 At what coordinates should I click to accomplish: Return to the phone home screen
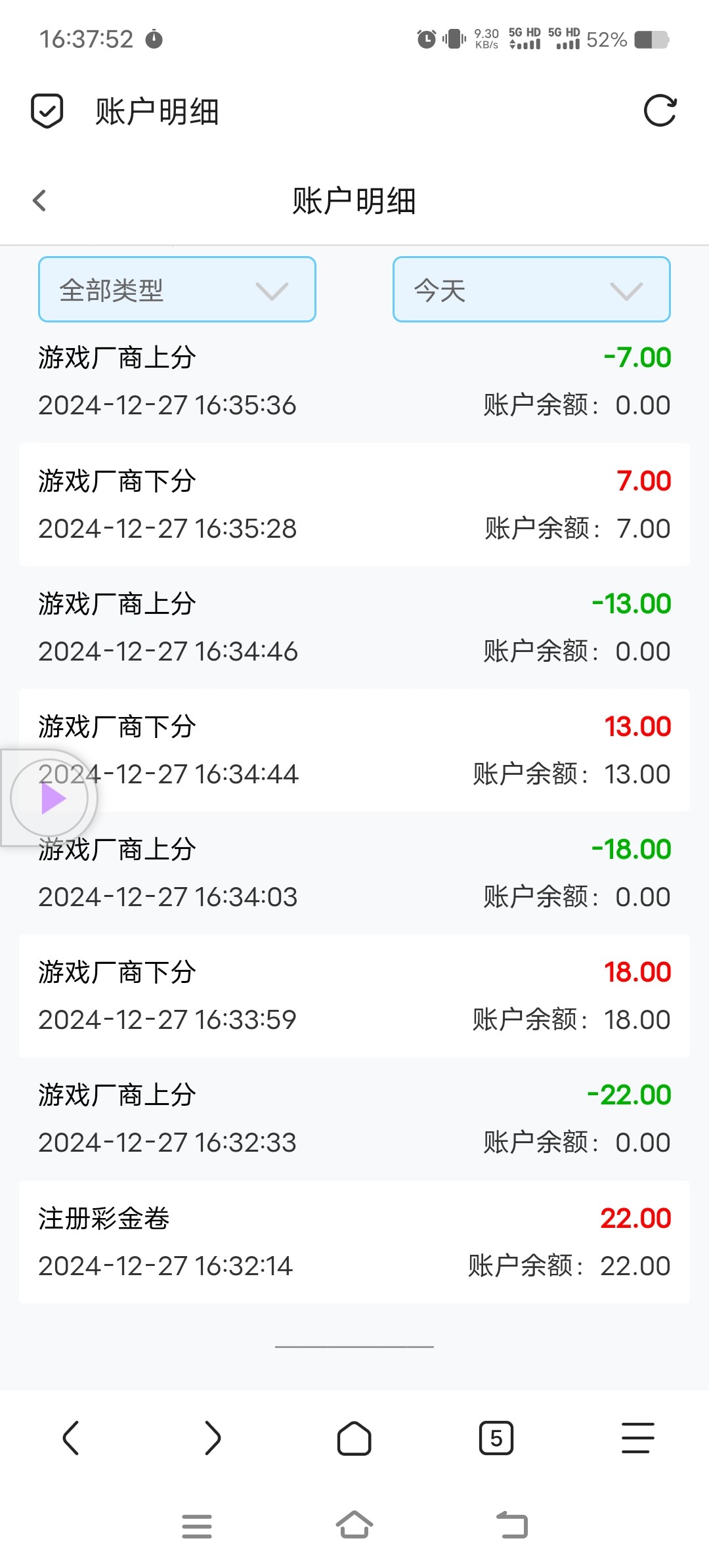tap(354, 1526)
